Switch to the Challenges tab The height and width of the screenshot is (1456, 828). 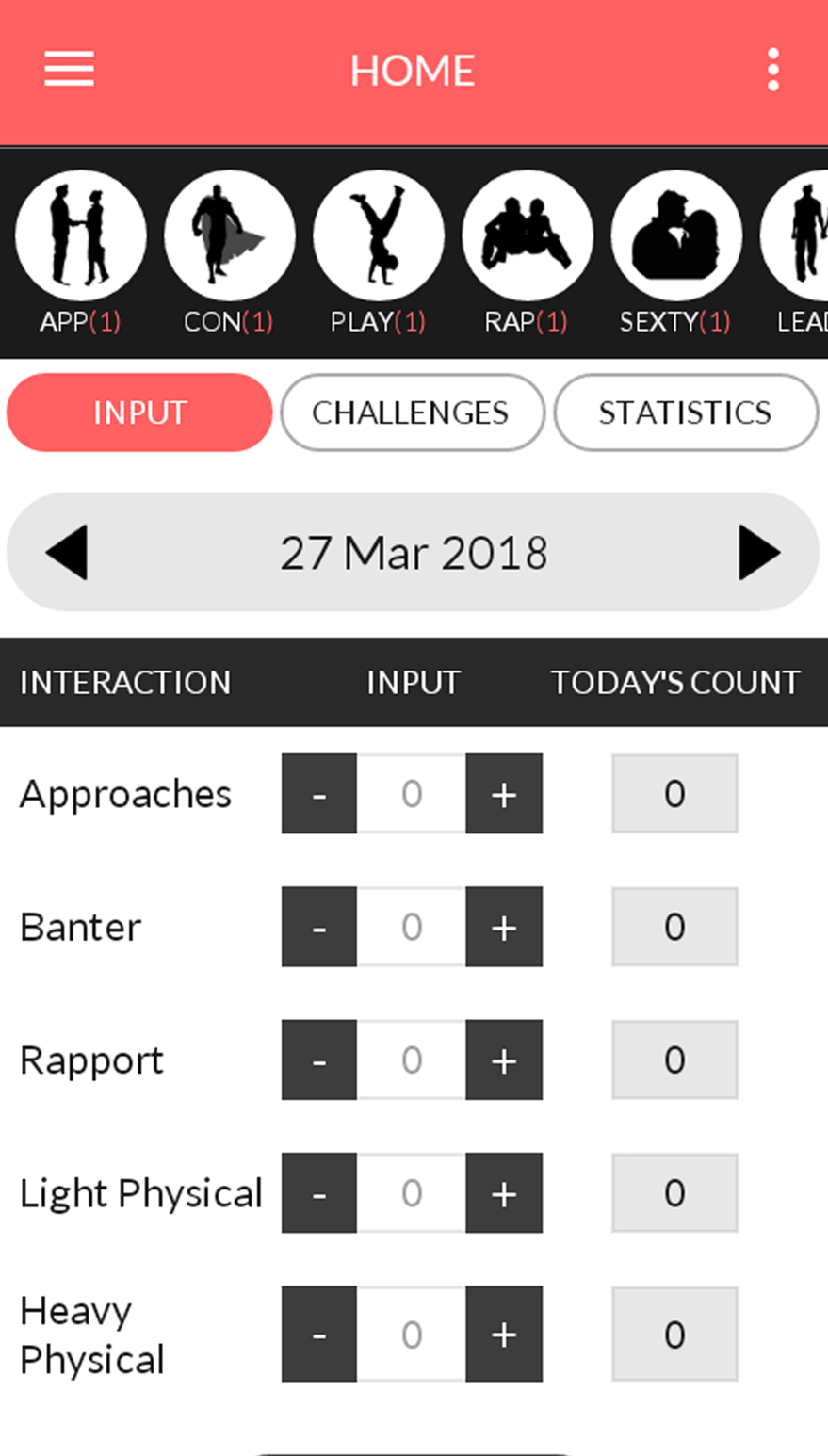tap(412, 413)
